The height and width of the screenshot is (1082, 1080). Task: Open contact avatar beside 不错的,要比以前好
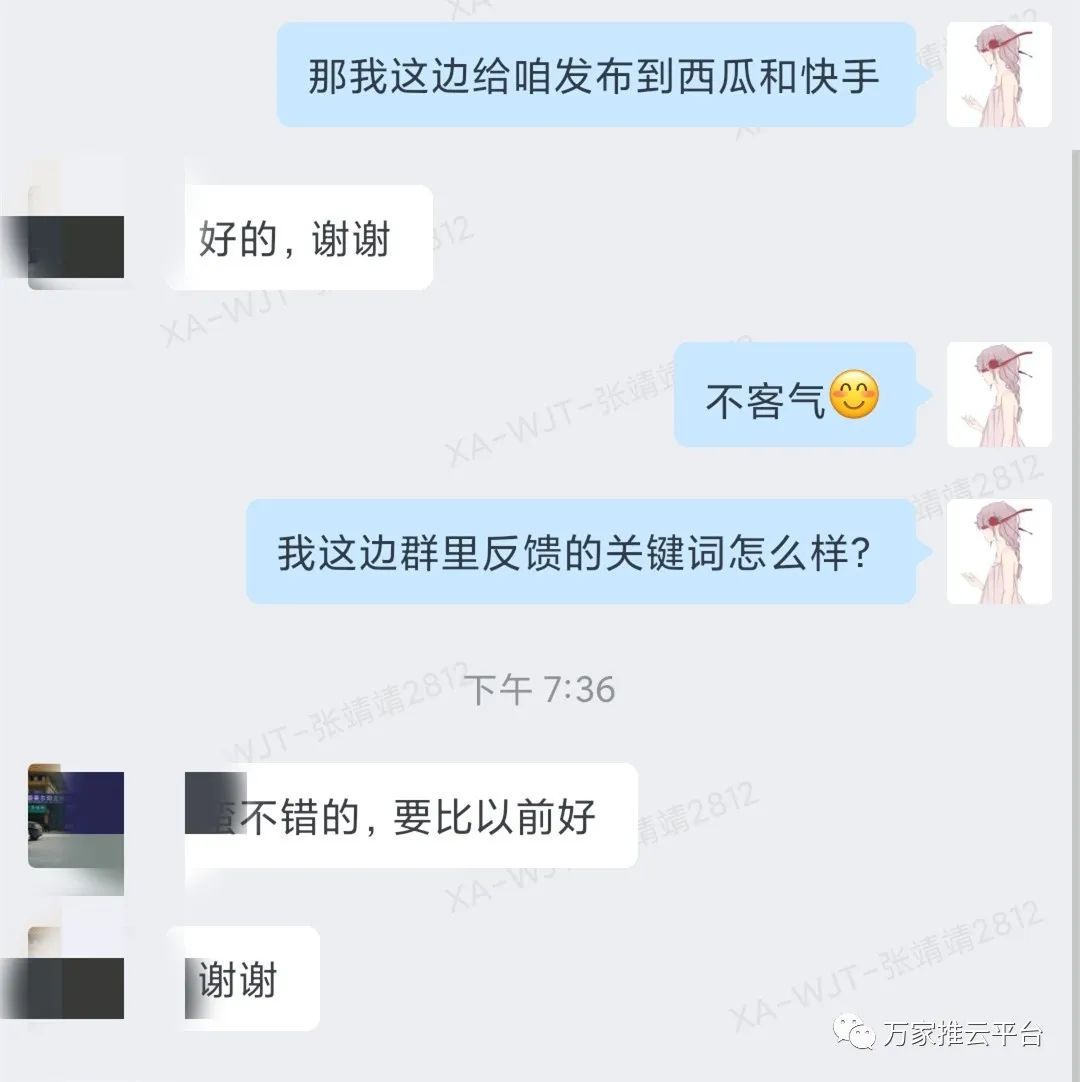coord(76,817)
